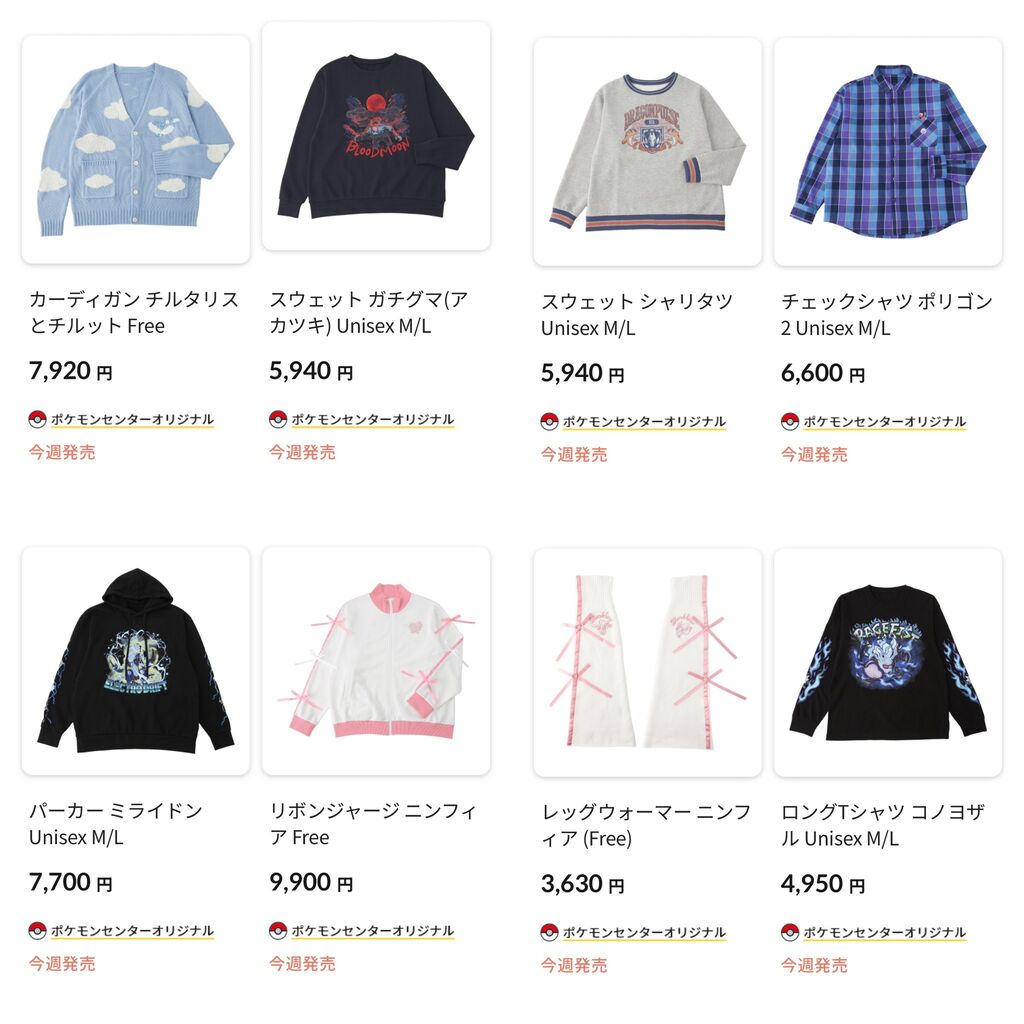This screenshot has height=1024, width=1024.
Task: Open the Sylveon leg warmers product
Action: coord(648,663)
